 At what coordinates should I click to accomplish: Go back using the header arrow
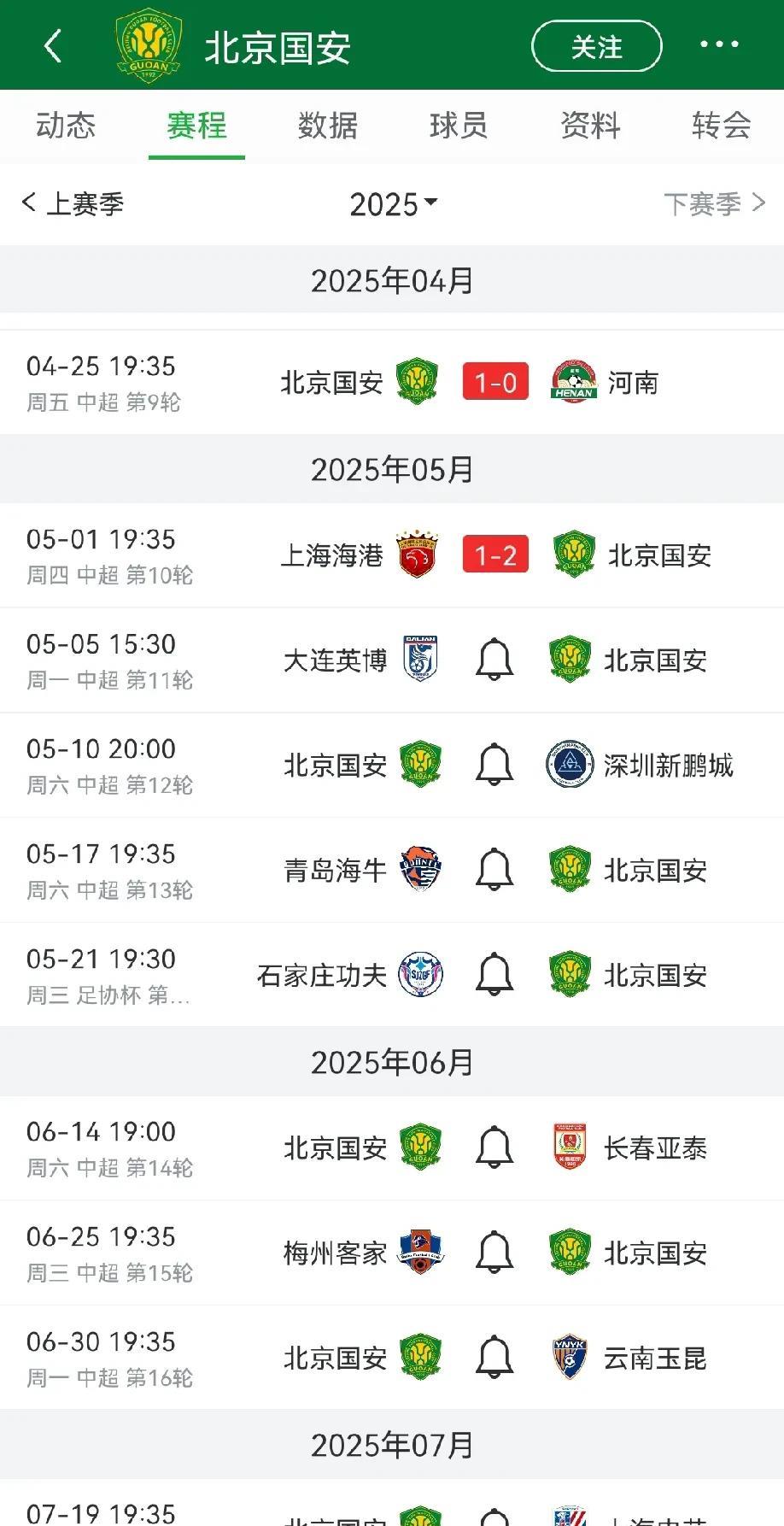coord(53,46)
